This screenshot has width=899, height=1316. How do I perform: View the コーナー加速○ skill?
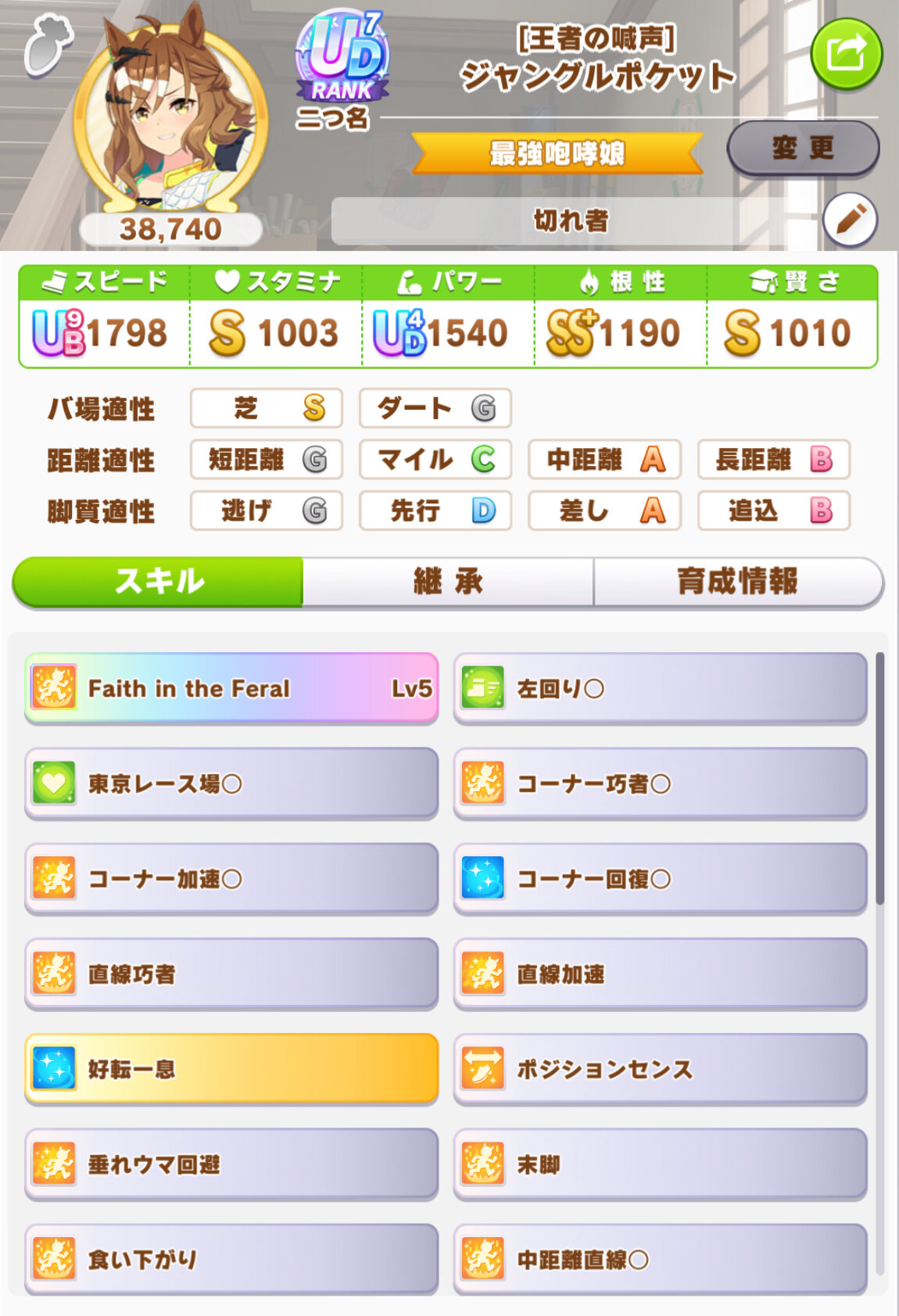[x=231, y=879]
